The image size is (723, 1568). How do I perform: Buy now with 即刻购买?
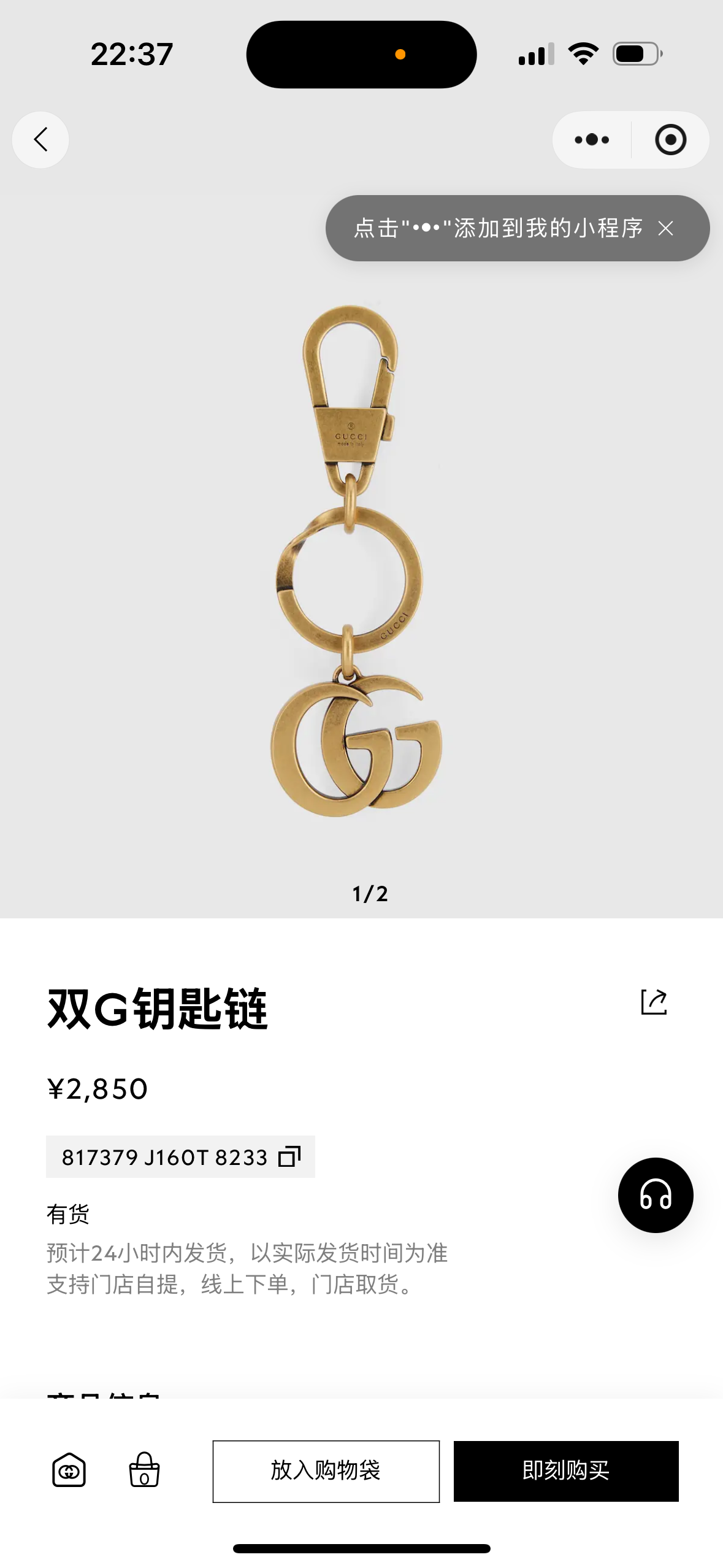(566, 1471)
